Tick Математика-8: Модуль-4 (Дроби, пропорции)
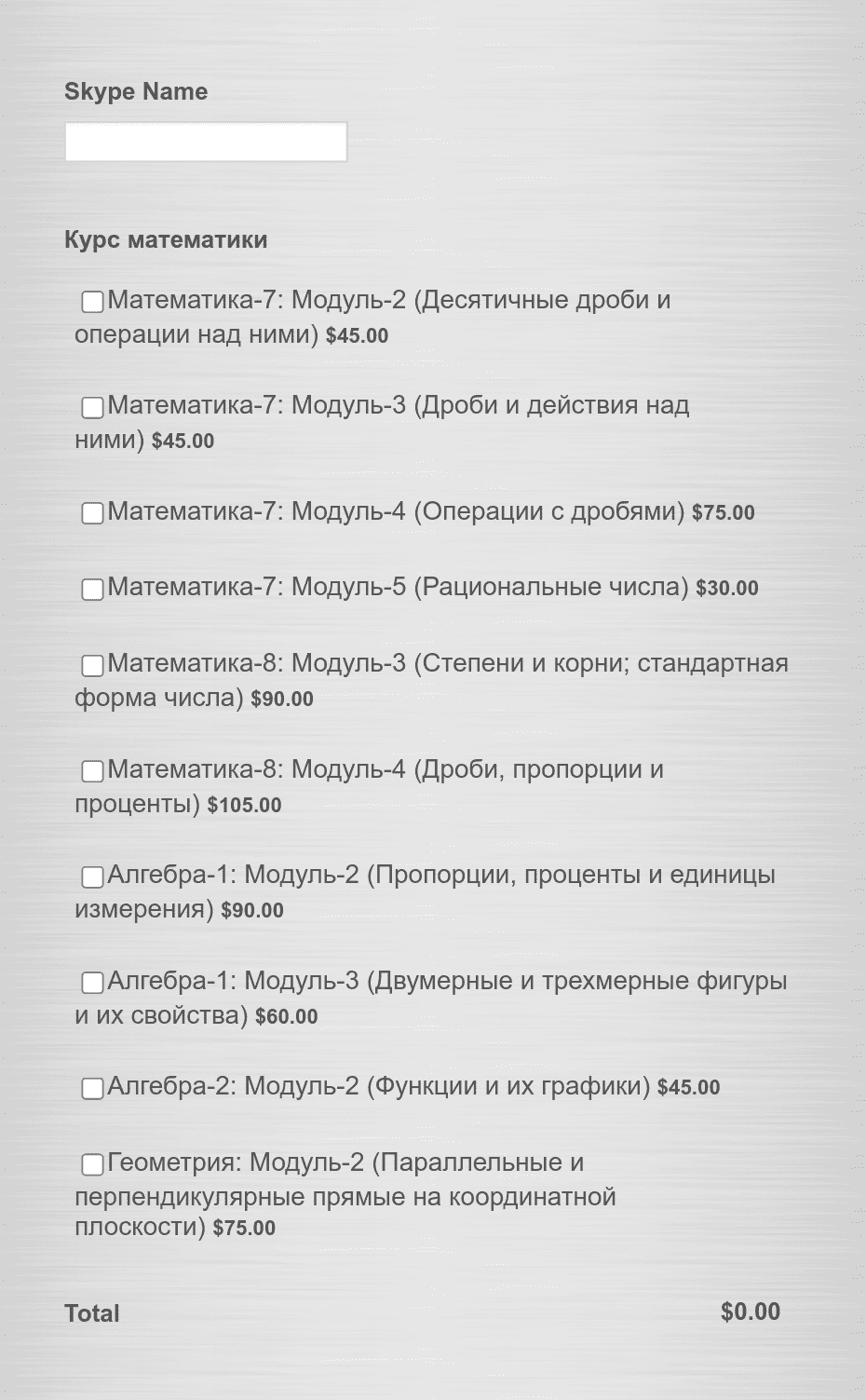 (x=92, y=771)
